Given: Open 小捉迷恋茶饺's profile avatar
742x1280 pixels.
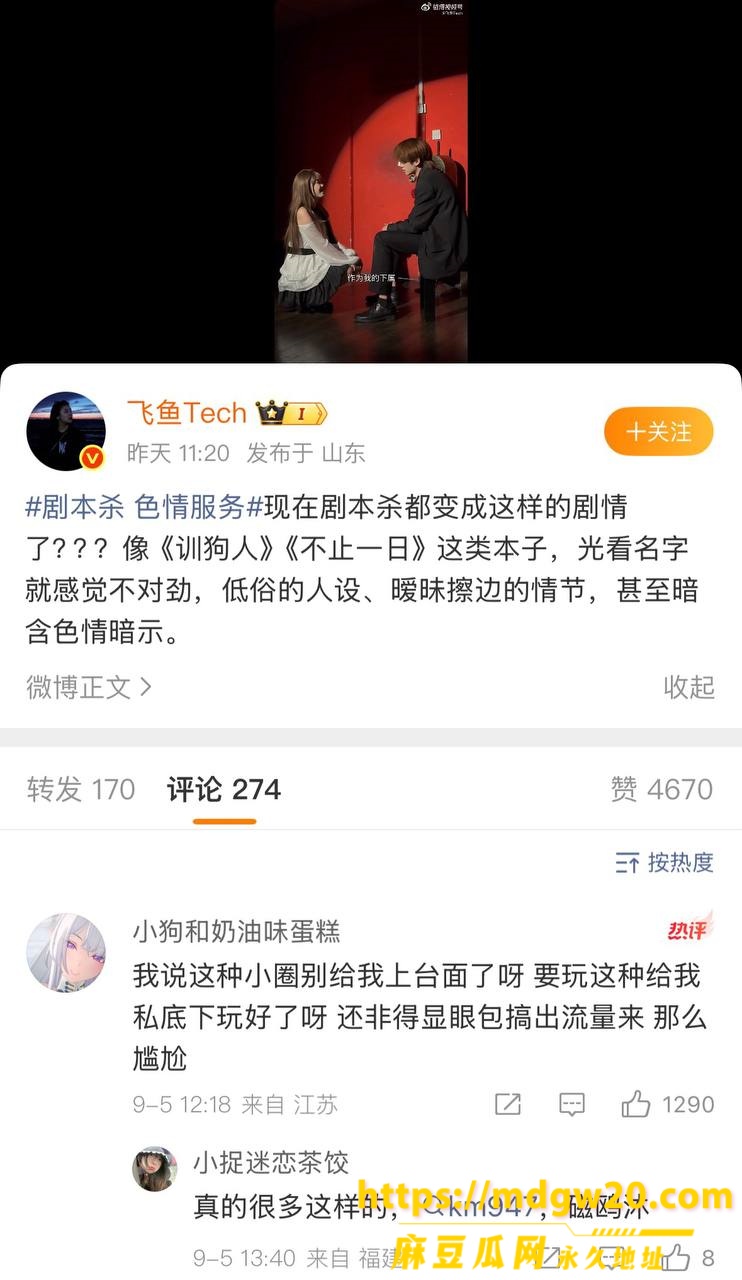Looking at the screenshot, I should click(155, 1169).
